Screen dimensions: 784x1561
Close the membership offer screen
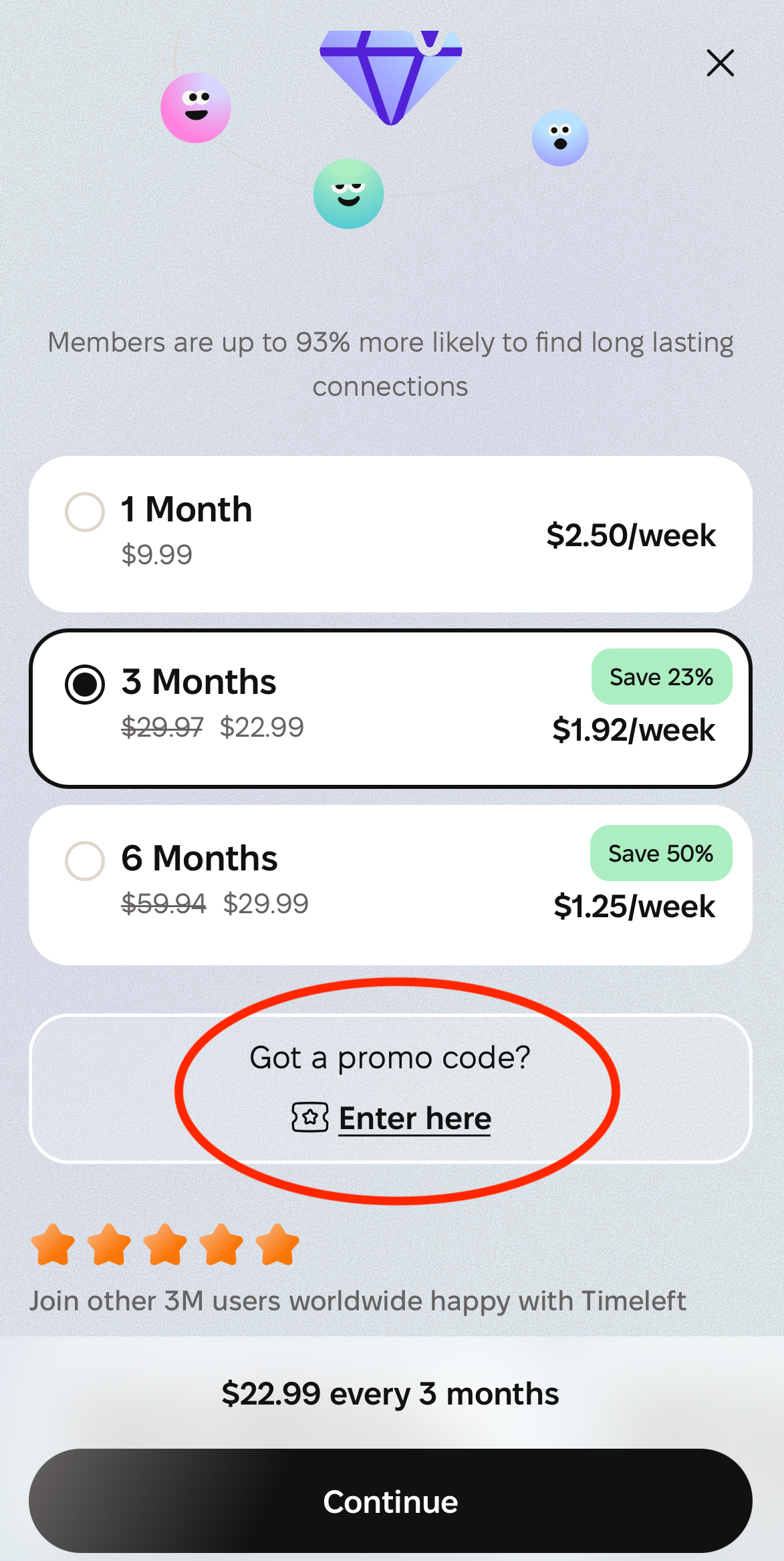(720, 64)
